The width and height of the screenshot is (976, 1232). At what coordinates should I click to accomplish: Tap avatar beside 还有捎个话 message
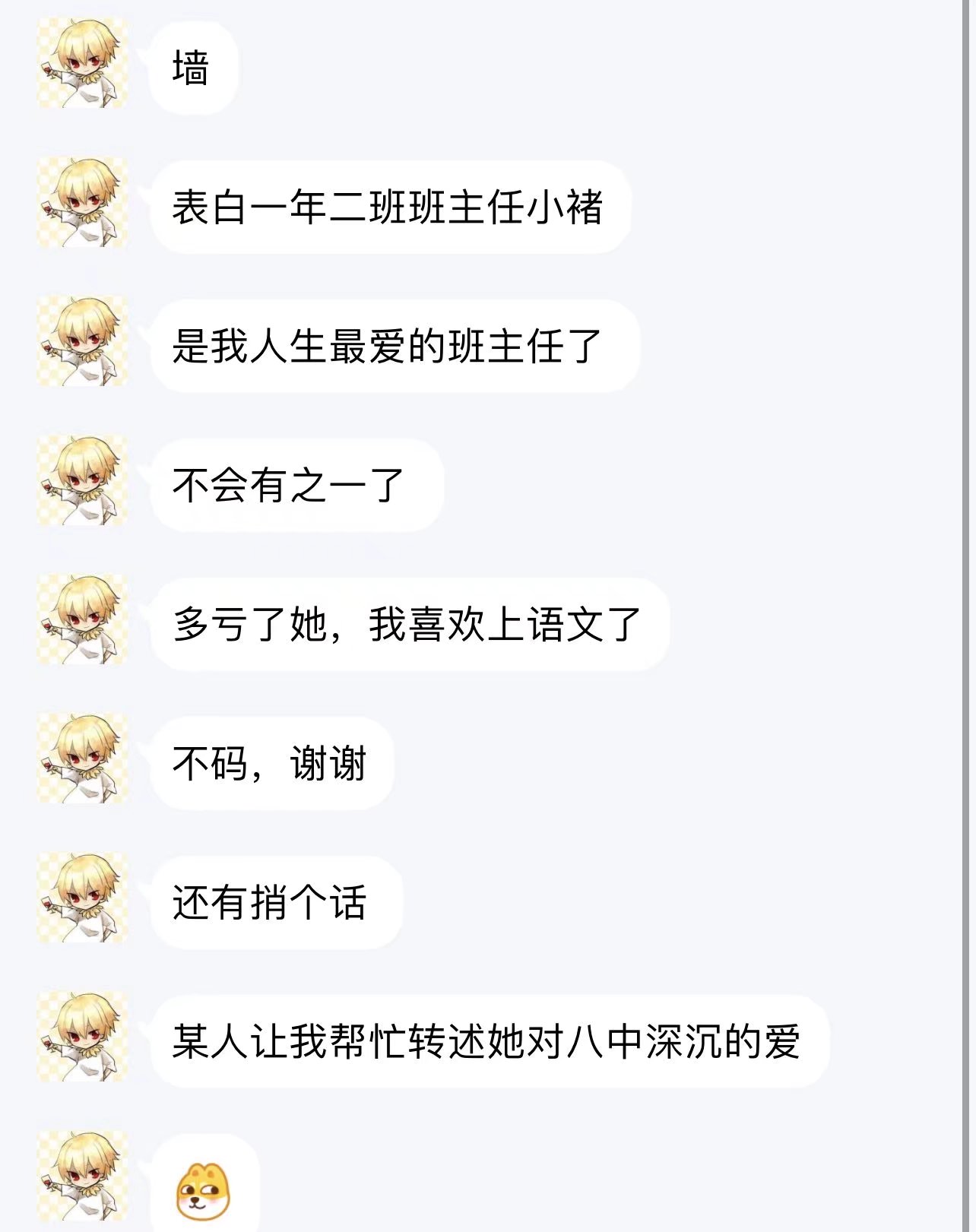[x=82, y=898]
